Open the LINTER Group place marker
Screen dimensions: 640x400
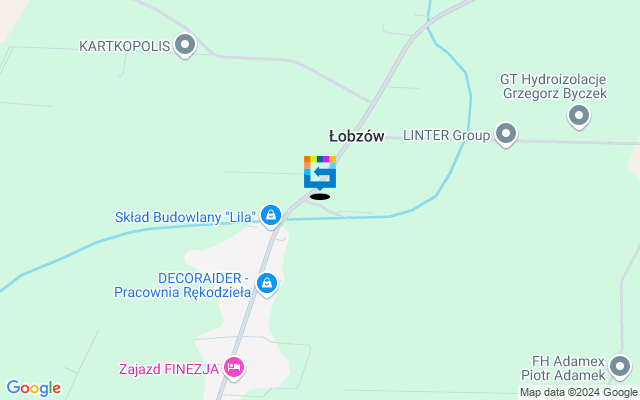(506, 134)
